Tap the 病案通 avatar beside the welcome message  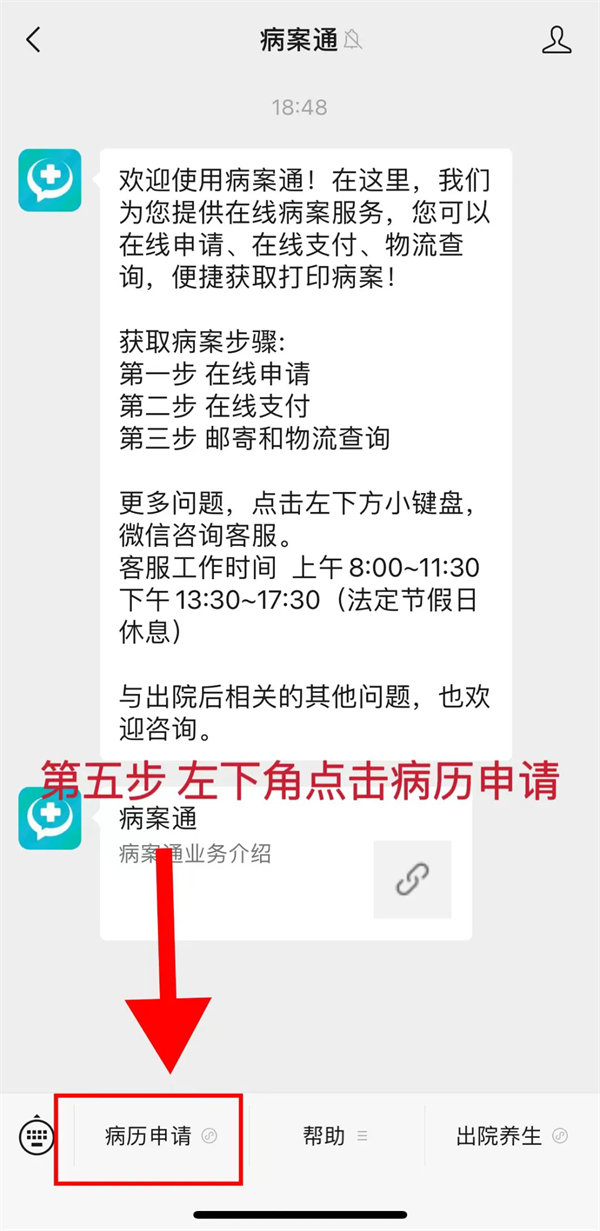tap(49, 180)
